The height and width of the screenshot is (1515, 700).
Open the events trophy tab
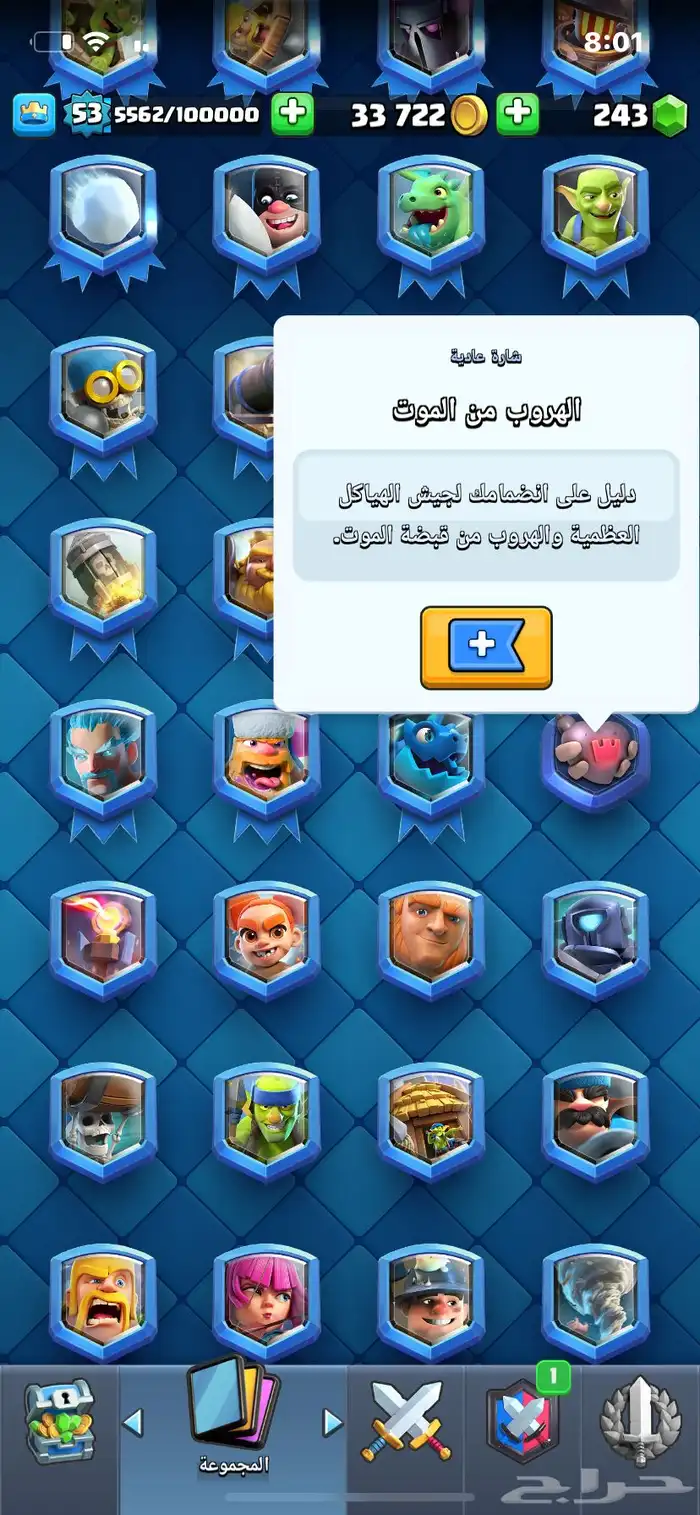640,1419
